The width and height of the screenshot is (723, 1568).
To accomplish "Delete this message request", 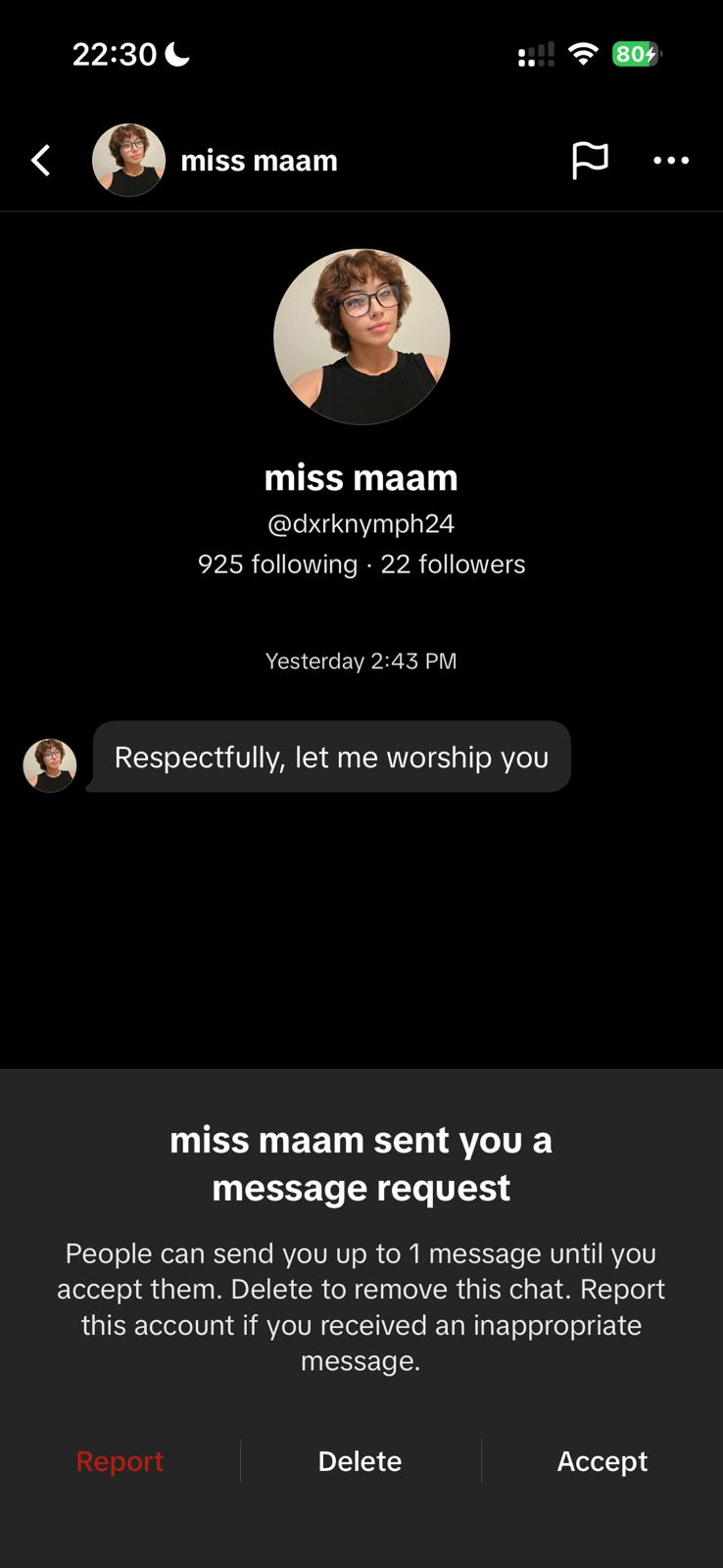I will [361, 1461].
